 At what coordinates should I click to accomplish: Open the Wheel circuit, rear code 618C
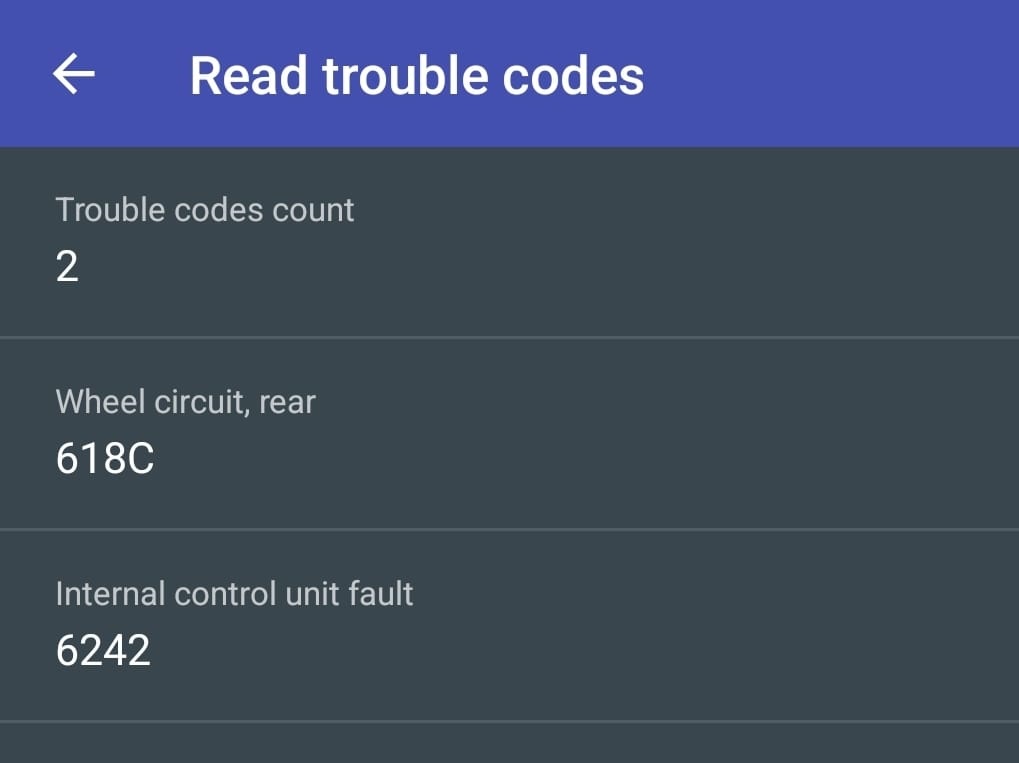click(x=509, y=433)
